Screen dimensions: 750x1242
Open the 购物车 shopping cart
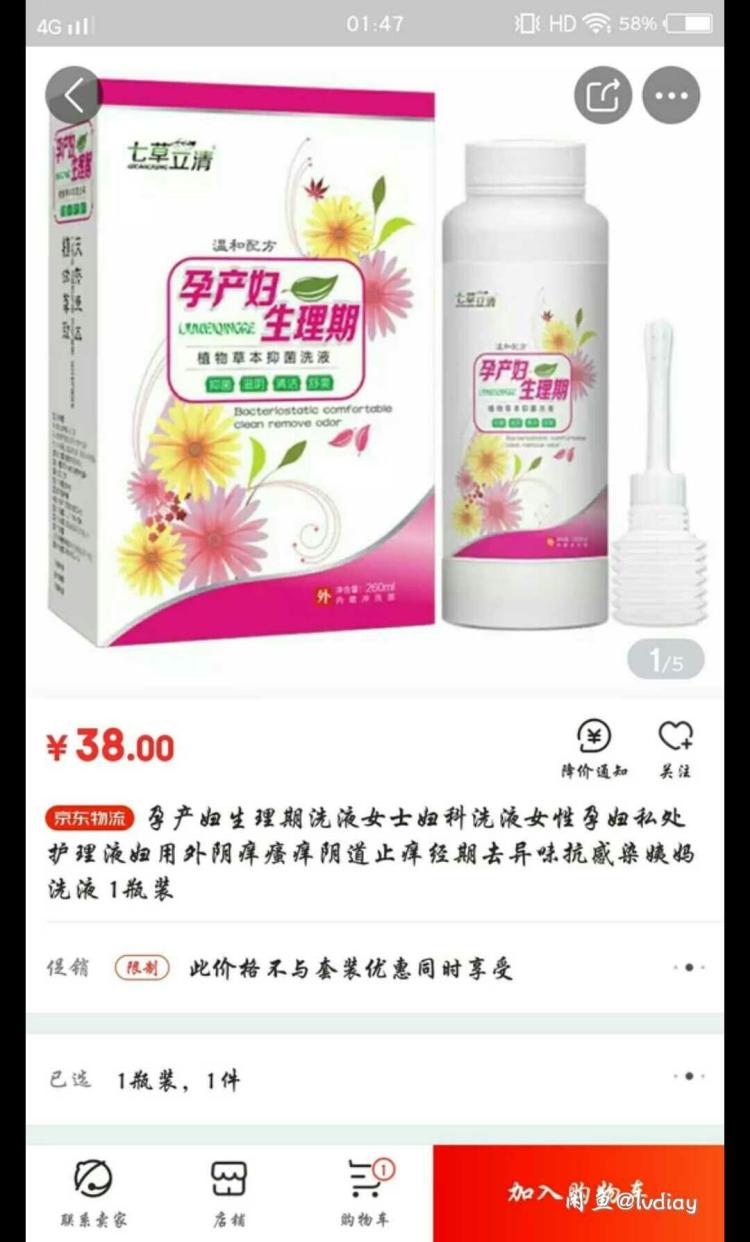pos(364,1193)
